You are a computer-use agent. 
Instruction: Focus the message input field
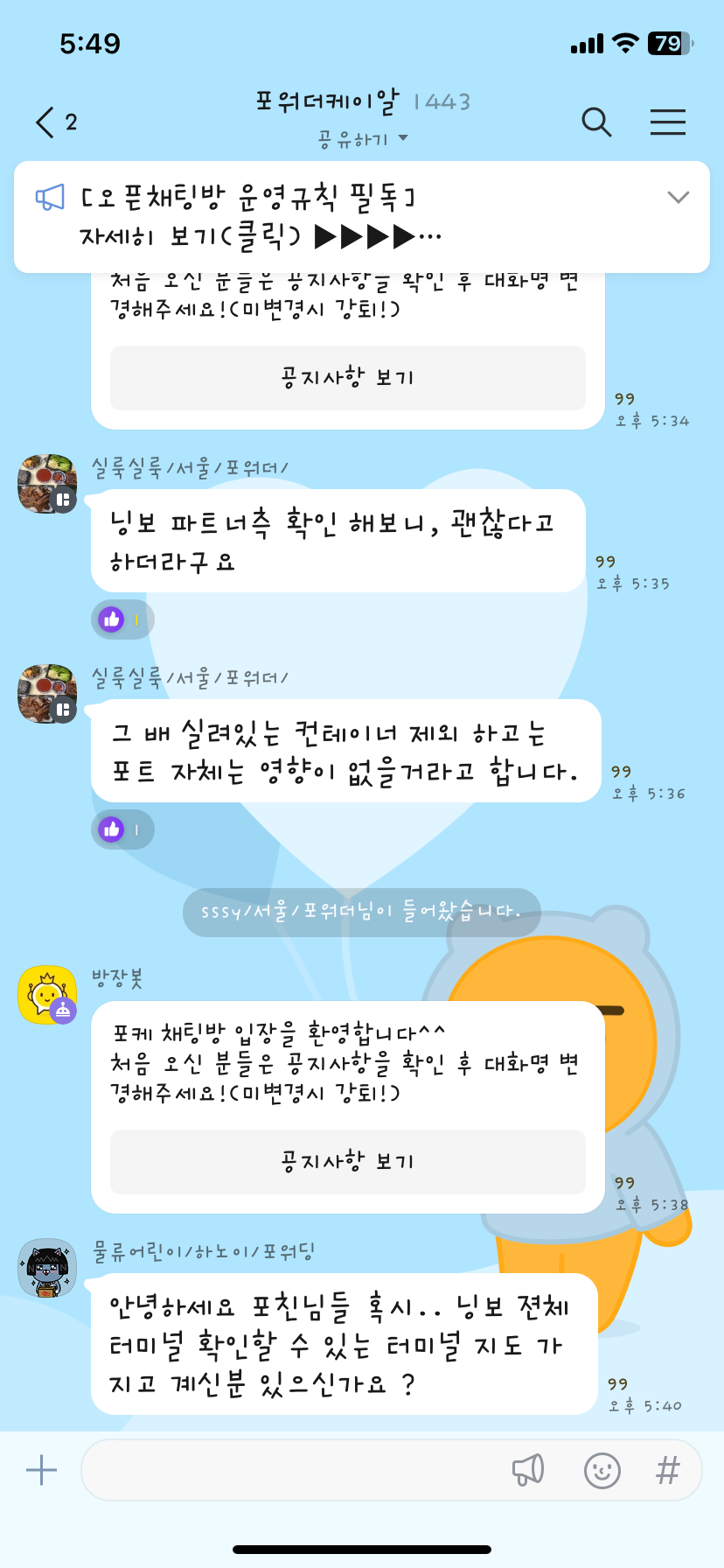(x=289, y=1470)
